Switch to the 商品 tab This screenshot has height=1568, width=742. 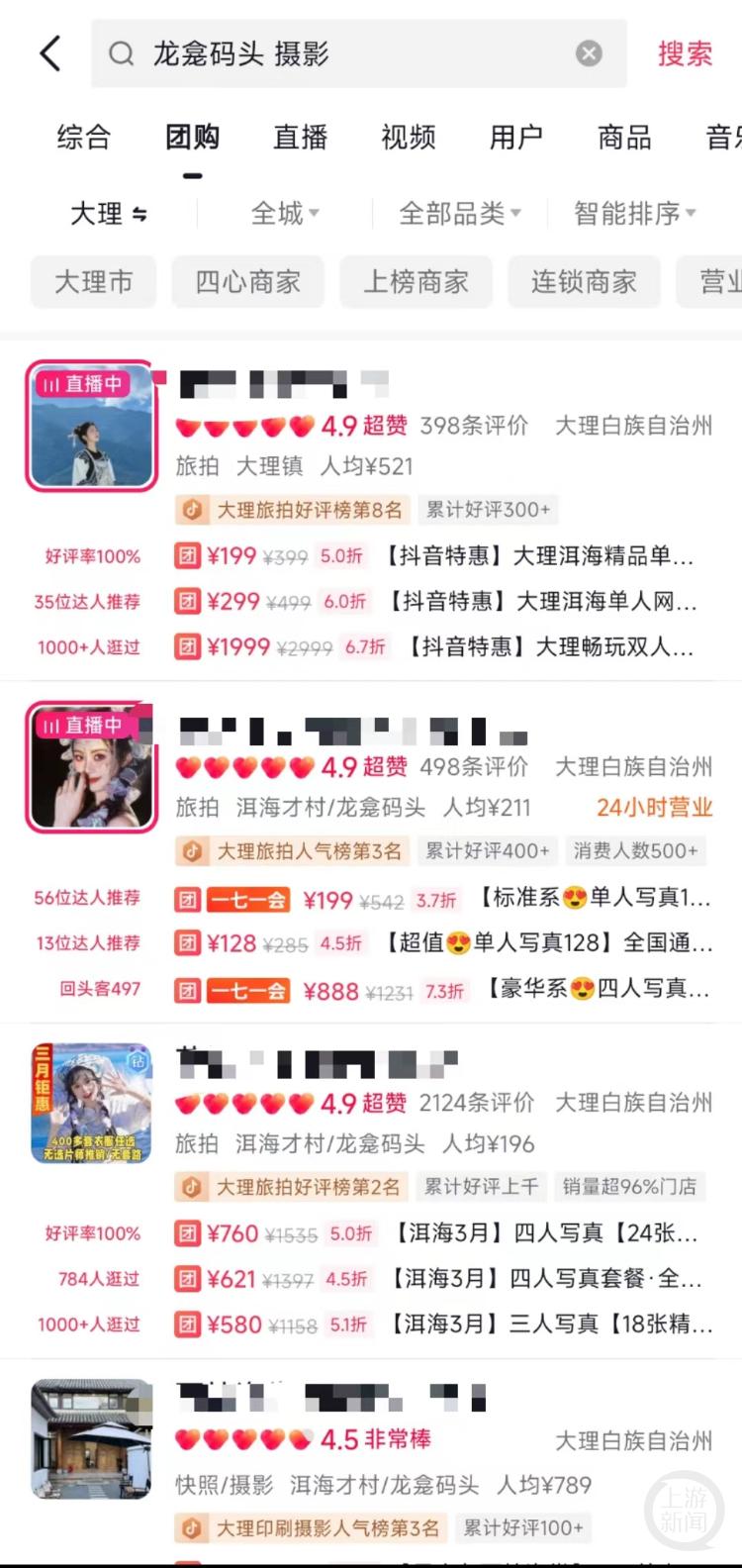tap(624, 138)
